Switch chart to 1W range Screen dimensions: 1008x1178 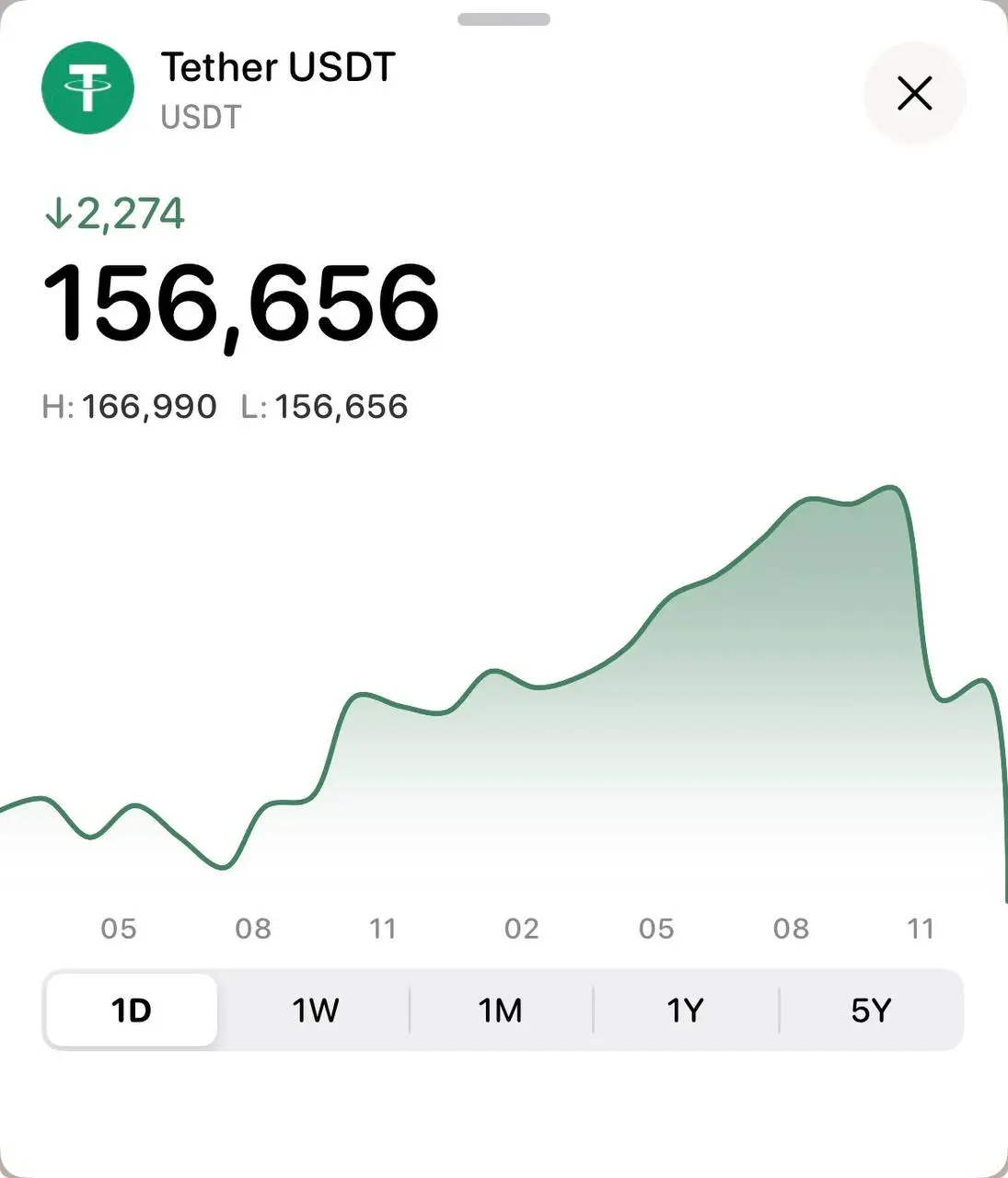pyautogui.click(x=316, y=1011)
